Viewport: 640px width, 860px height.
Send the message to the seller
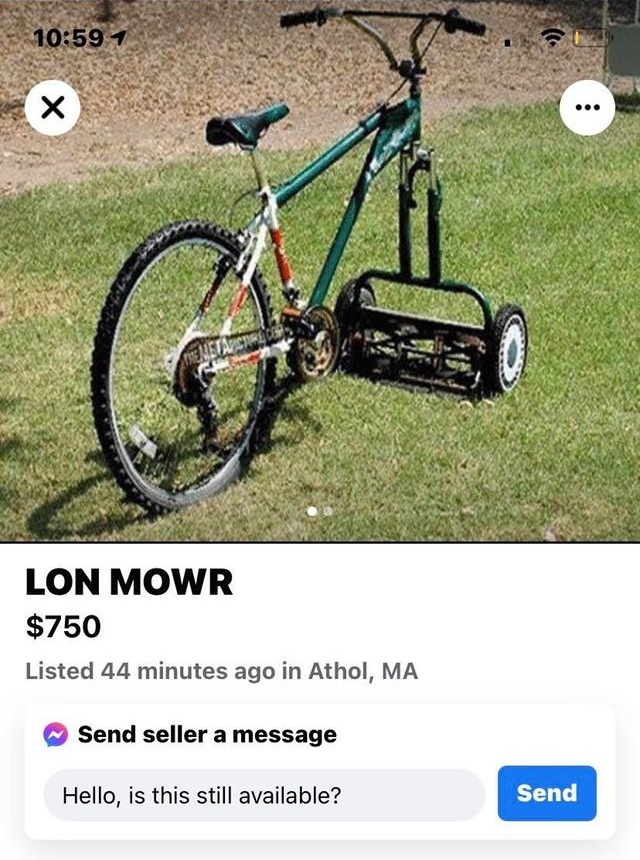pos(546,793)
